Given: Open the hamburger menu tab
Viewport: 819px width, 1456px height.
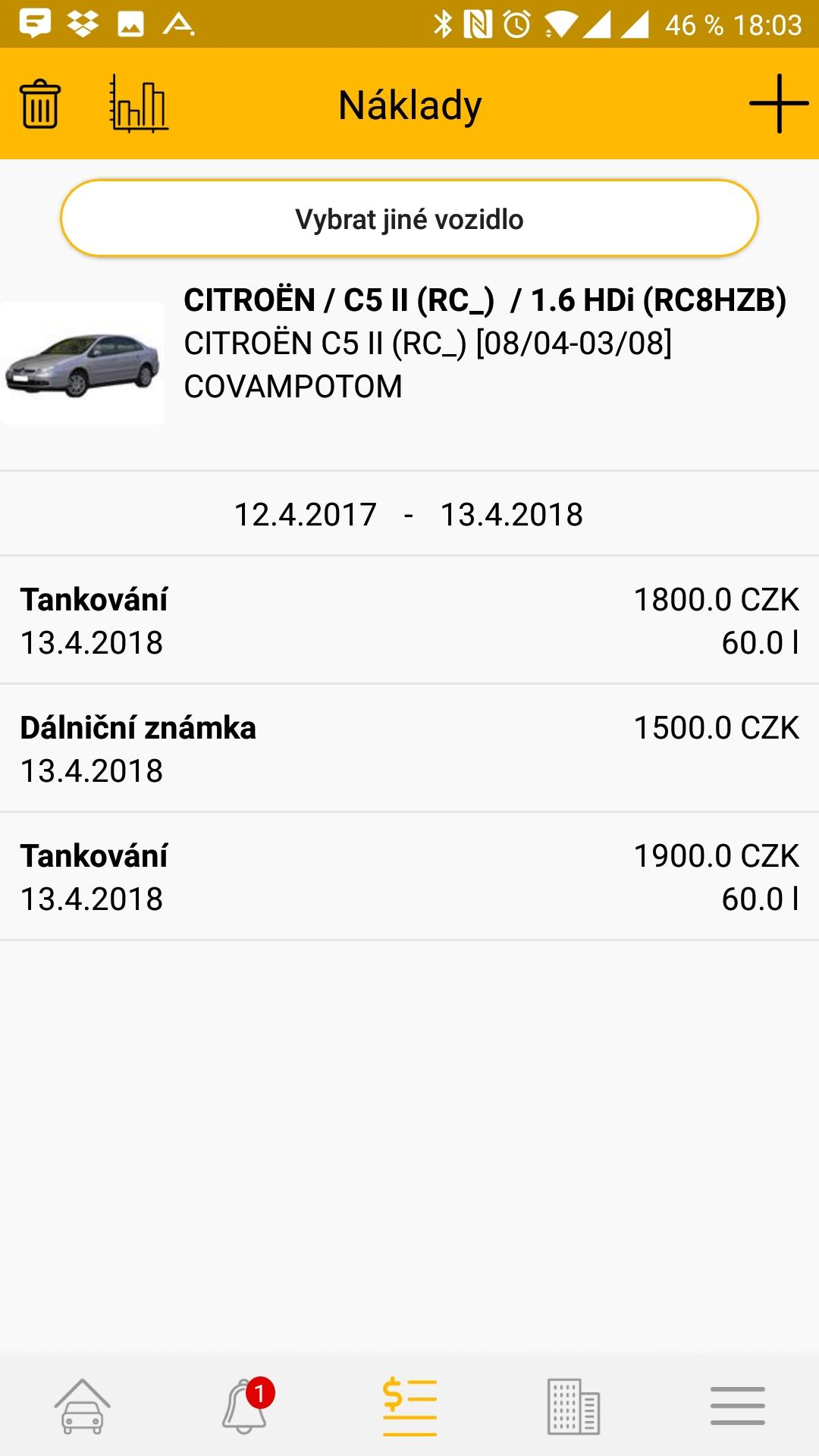Looking at the screenshot, I should click(x=737, y=1407).
